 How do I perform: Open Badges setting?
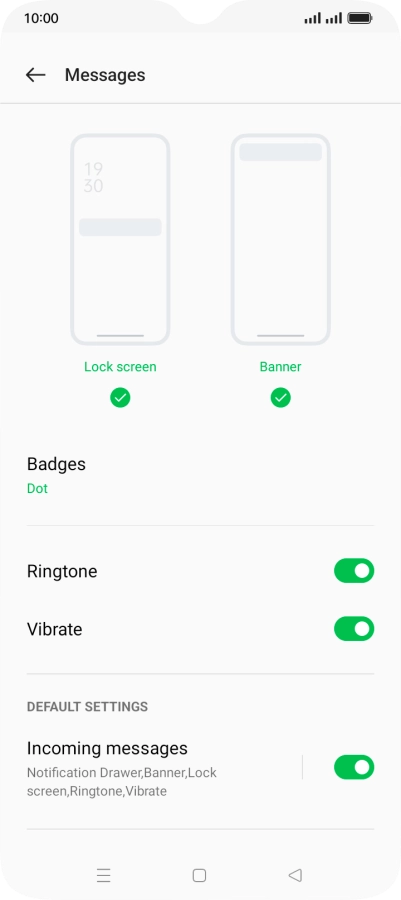(x=200, y=475)
